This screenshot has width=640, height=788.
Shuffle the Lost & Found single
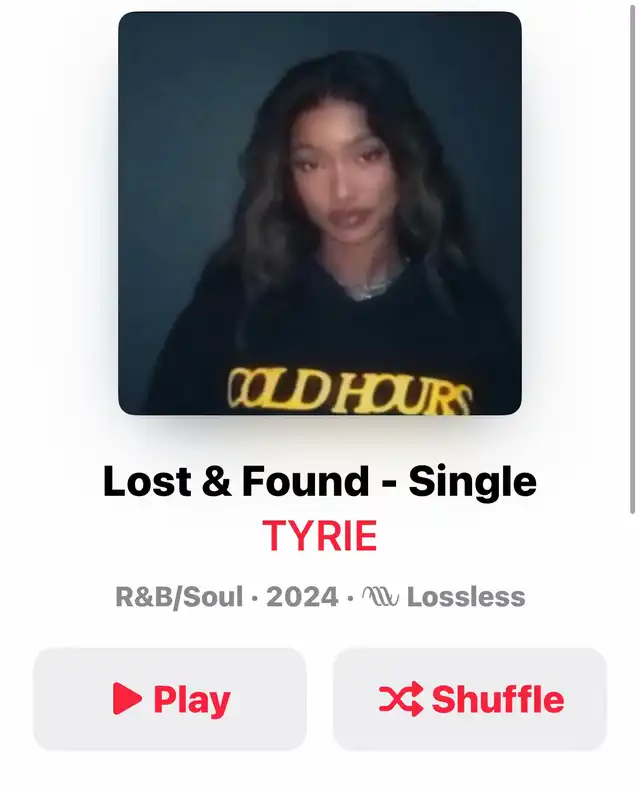(x=470, y=699)
